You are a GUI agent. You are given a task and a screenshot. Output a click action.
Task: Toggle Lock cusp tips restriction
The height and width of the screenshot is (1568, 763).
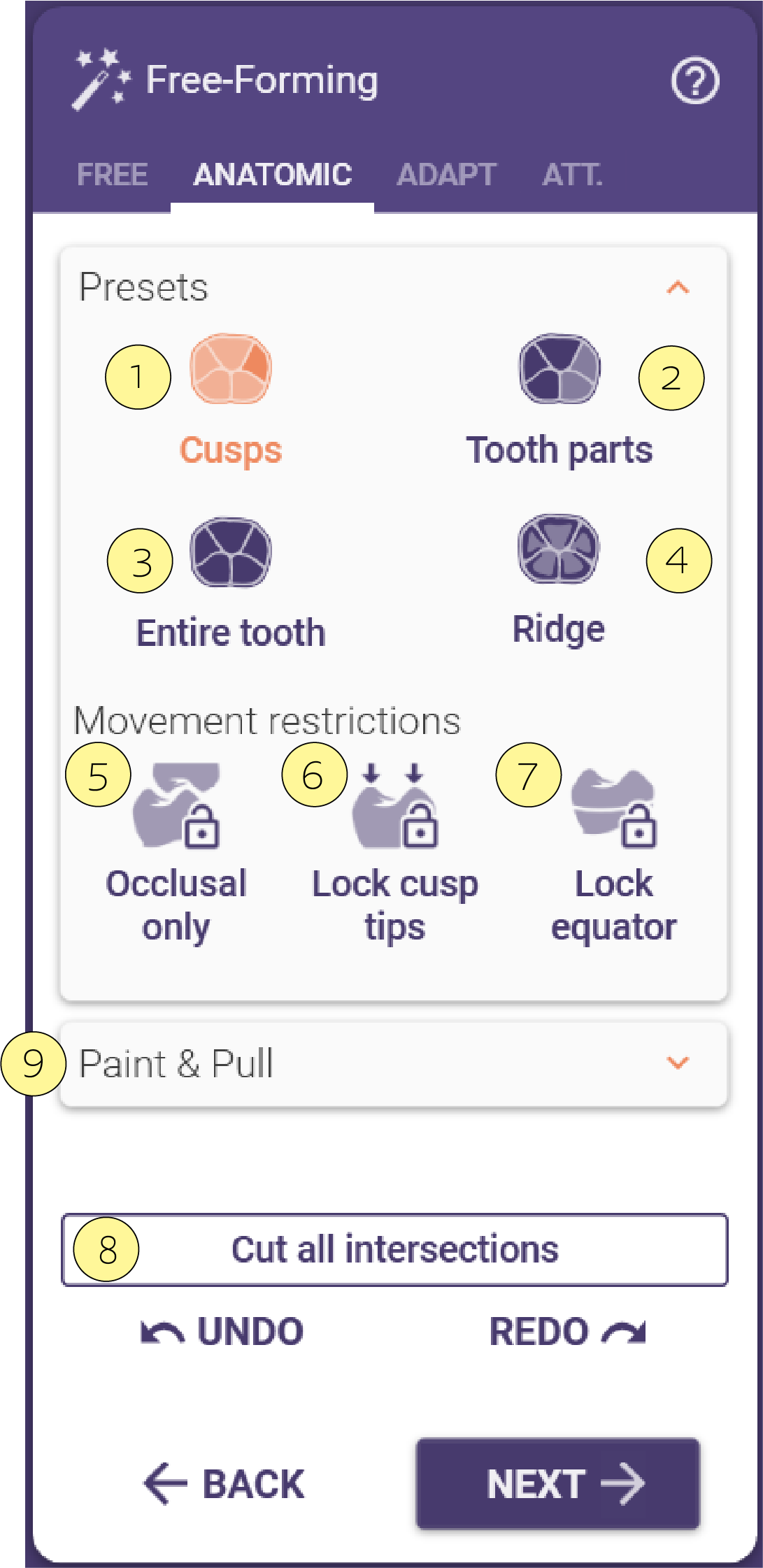pyautogui.click(x=395, y=854)
